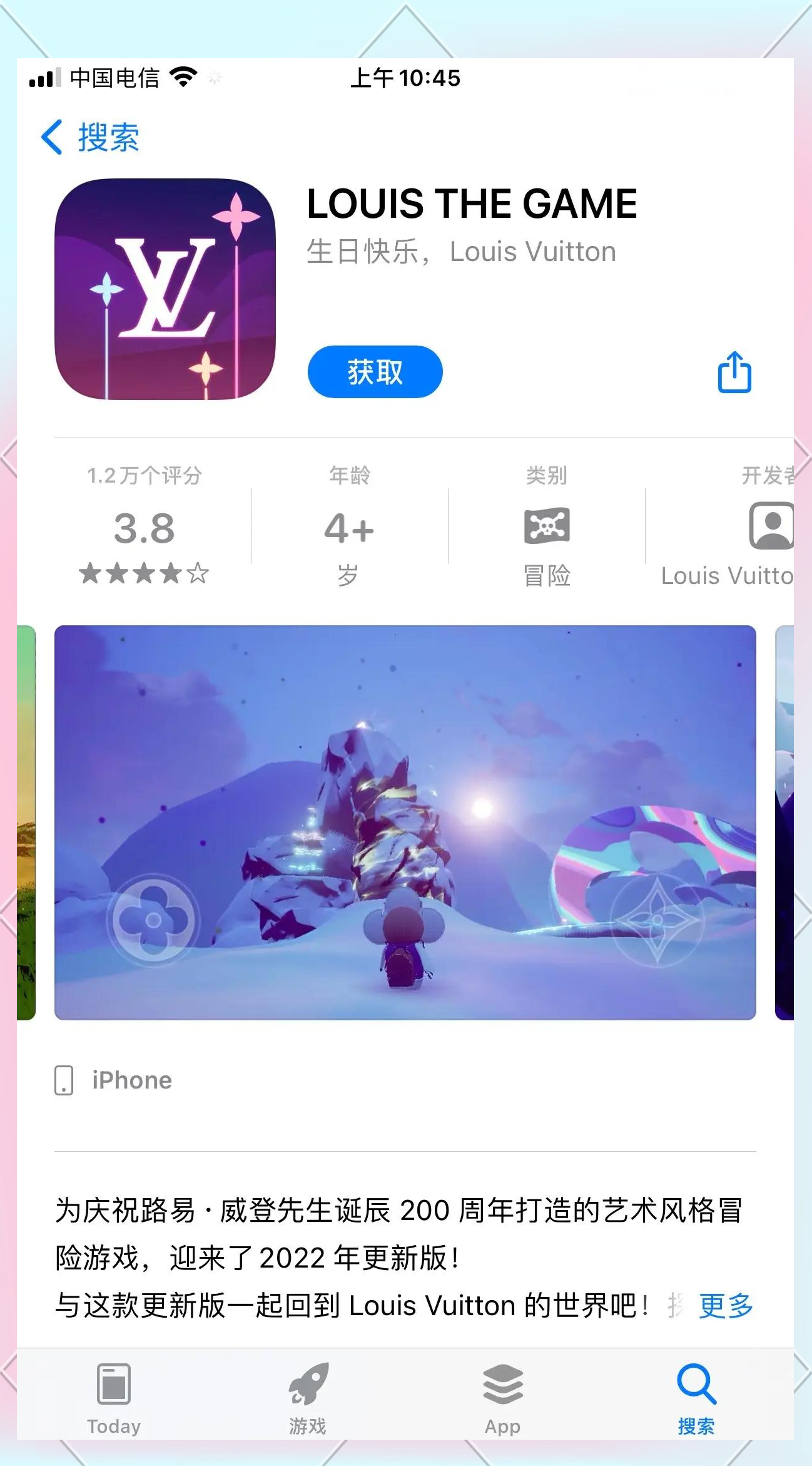Open the 1.2万个评分 ratings section

click(x=144, y=526)
